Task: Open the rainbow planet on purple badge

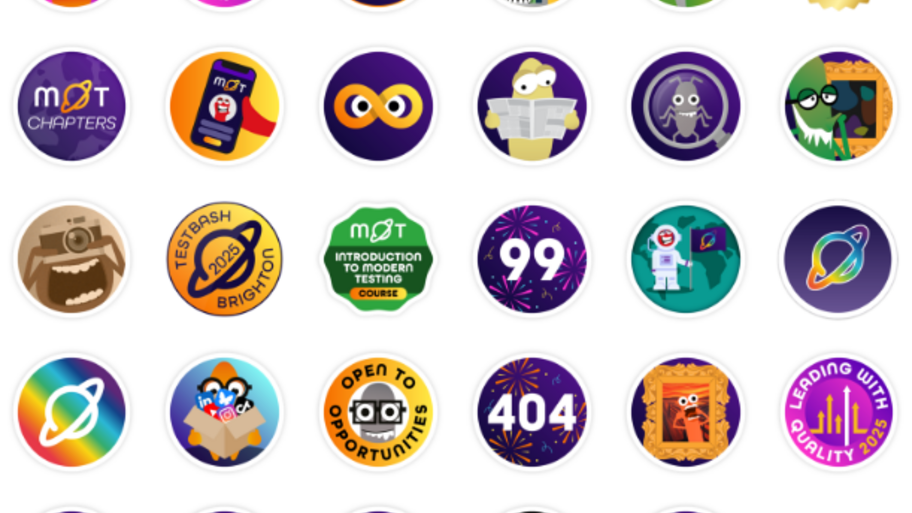Action: [x=838, y=259]
